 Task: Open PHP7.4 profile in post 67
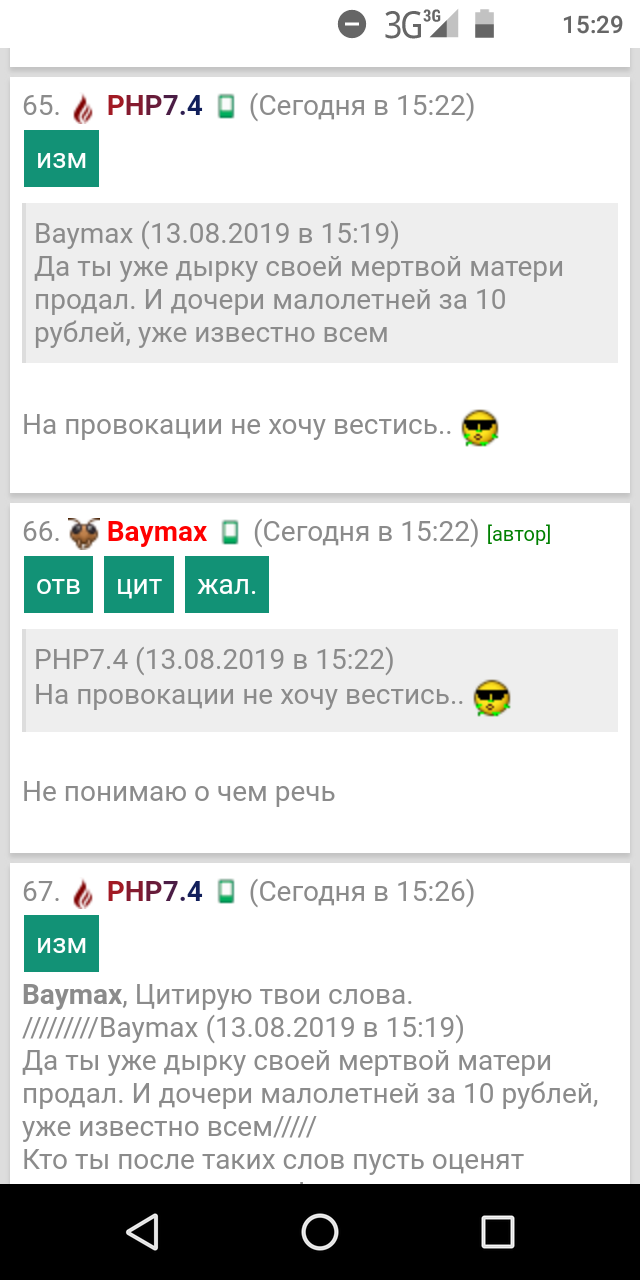[154, 891]
